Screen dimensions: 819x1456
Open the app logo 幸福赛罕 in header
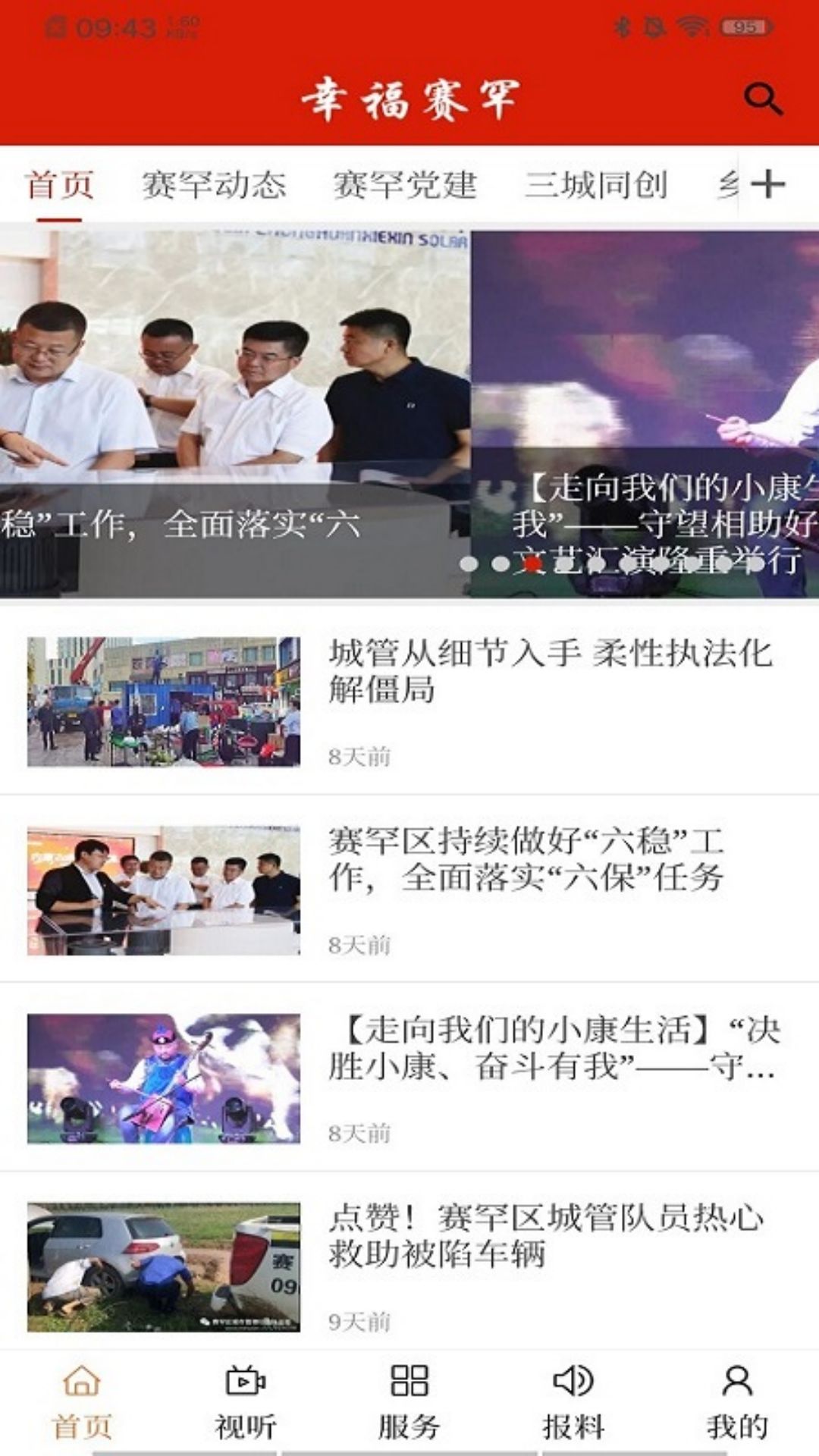409,97
